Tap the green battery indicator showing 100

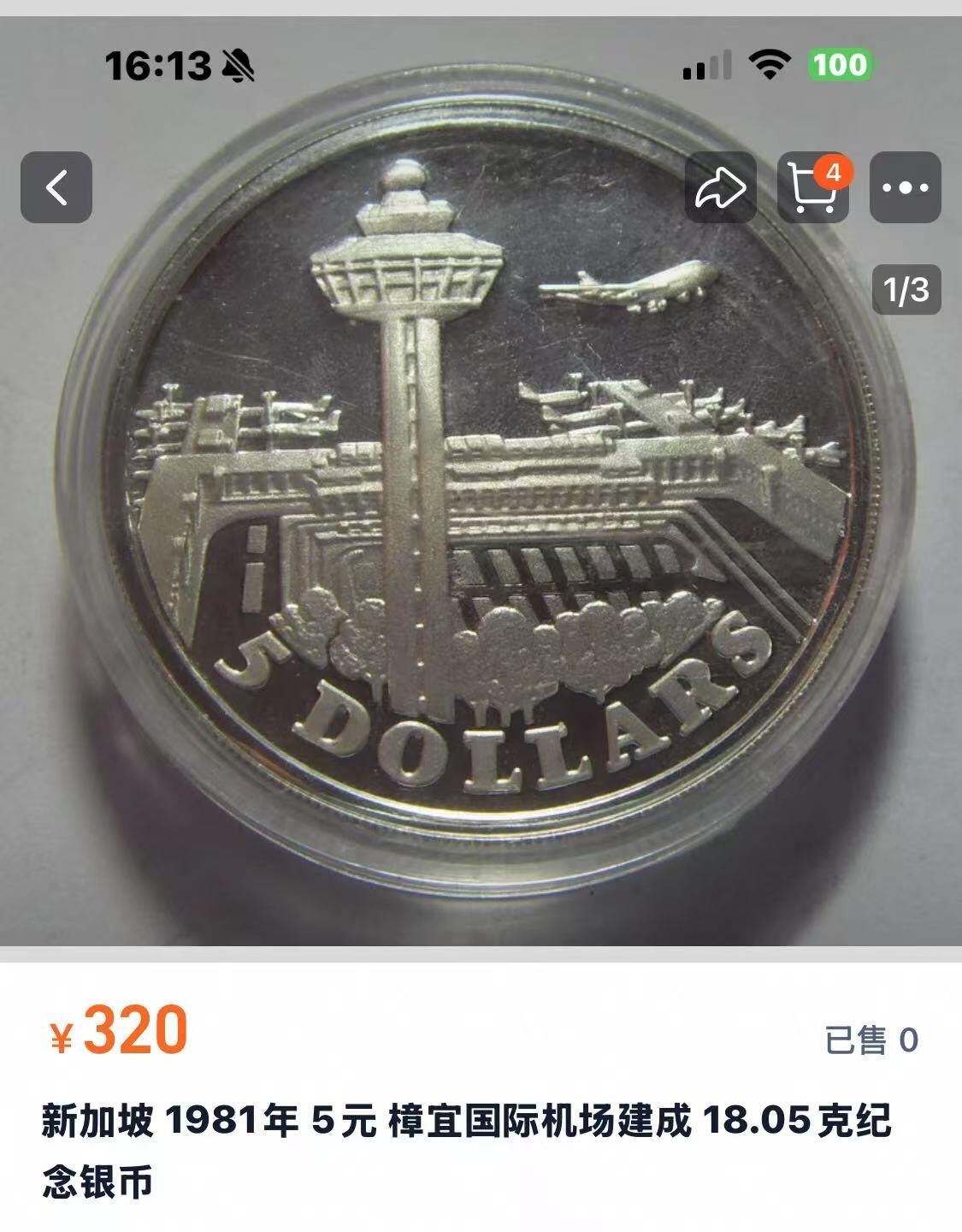pos(840,64)
